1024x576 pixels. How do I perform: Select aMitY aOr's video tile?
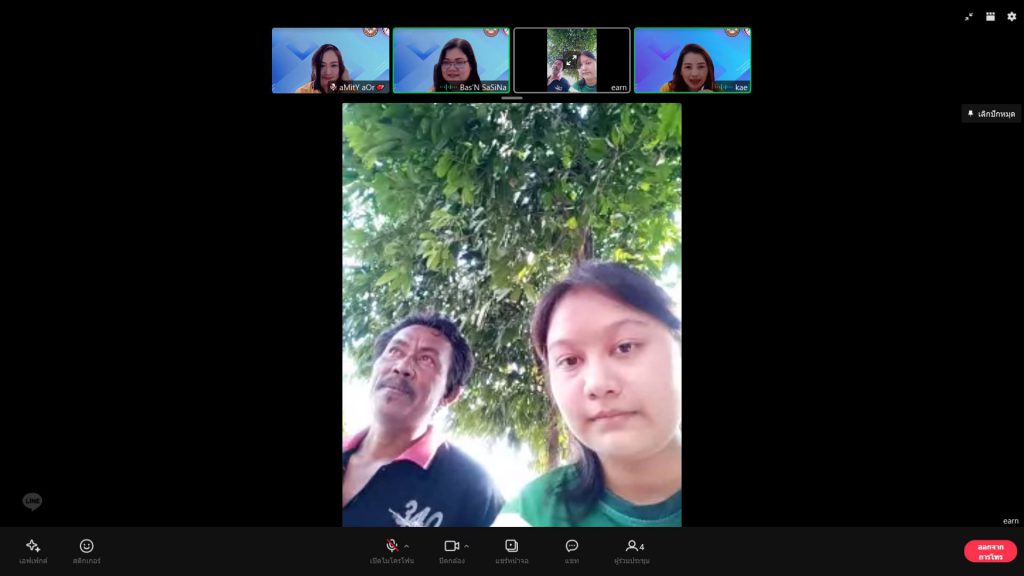tap(331, 60)
